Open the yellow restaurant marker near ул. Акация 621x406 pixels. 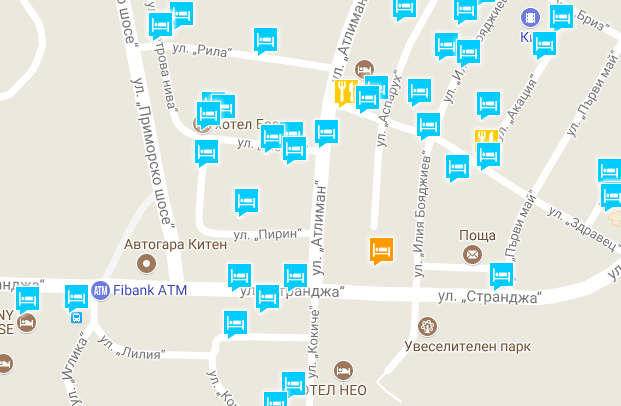point(484,139)
